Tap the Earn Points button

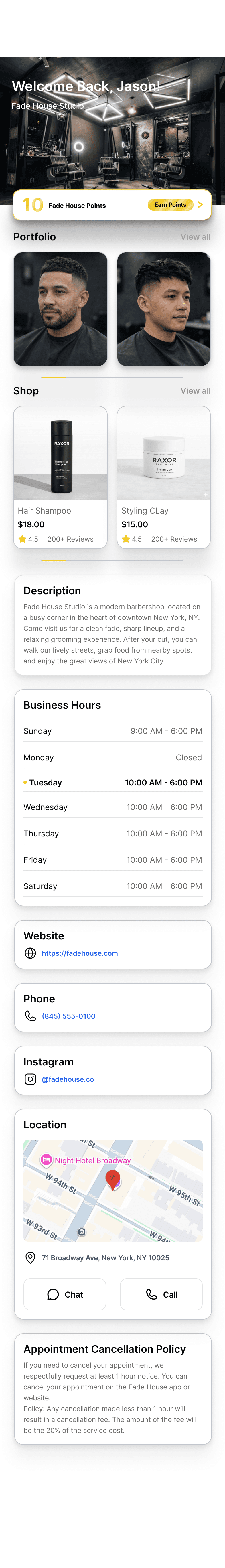[170, 205]
